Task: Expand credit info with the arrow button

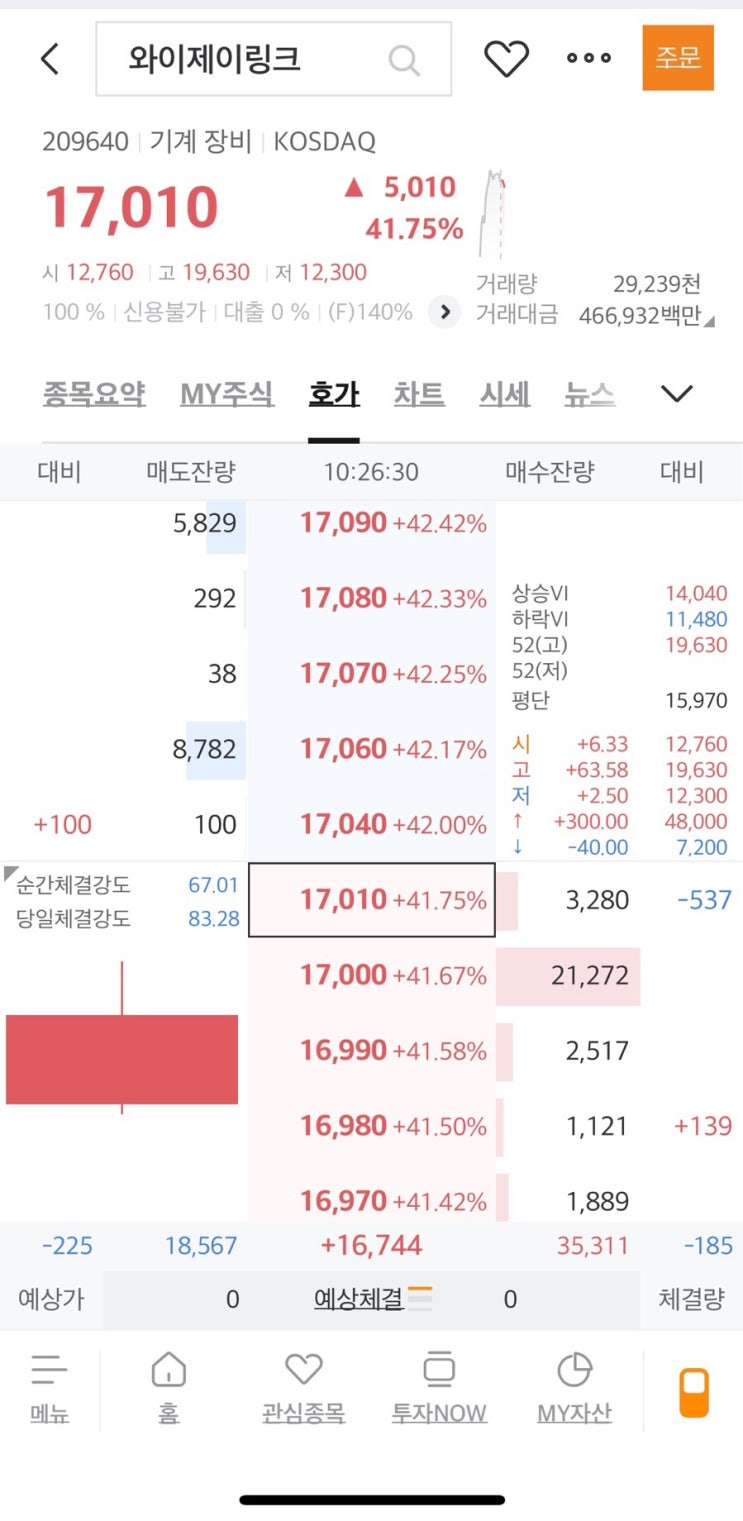Action: (444, 312)
